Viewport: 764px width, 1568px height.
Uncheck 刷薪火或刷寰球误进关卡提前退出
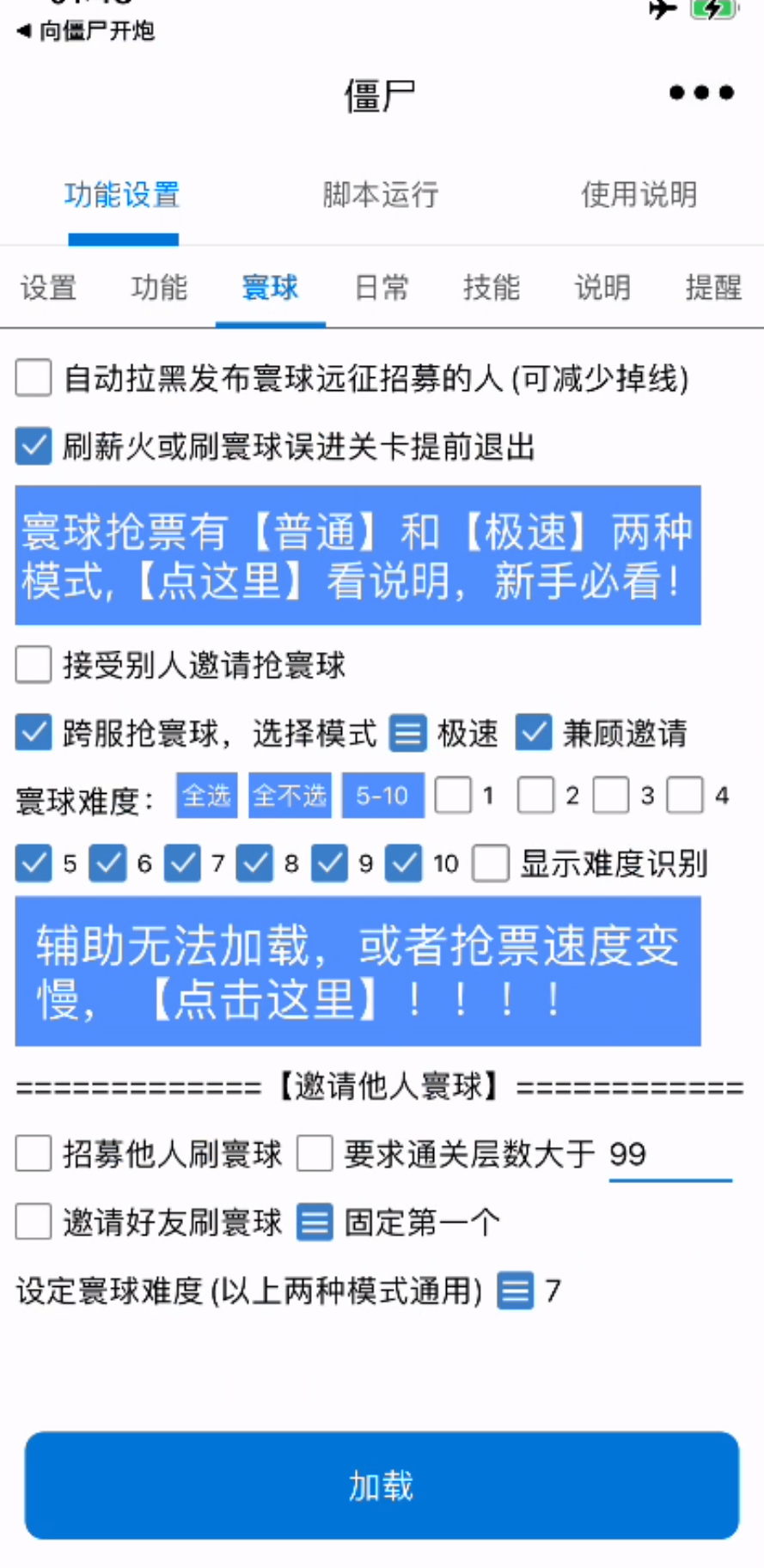tap(34, 447)
